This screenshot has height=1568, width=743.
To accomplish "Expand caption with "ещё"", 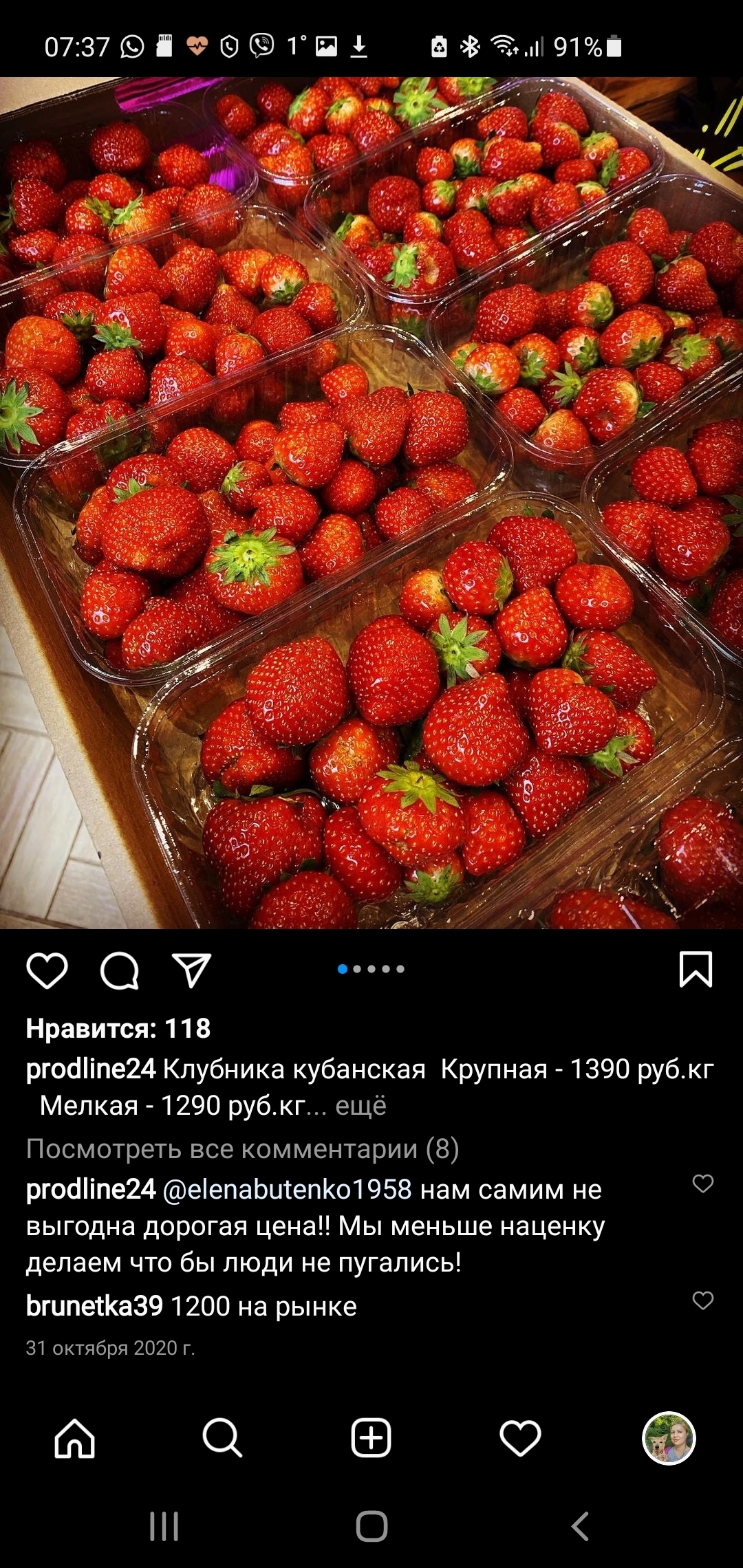I will 360,1106.
